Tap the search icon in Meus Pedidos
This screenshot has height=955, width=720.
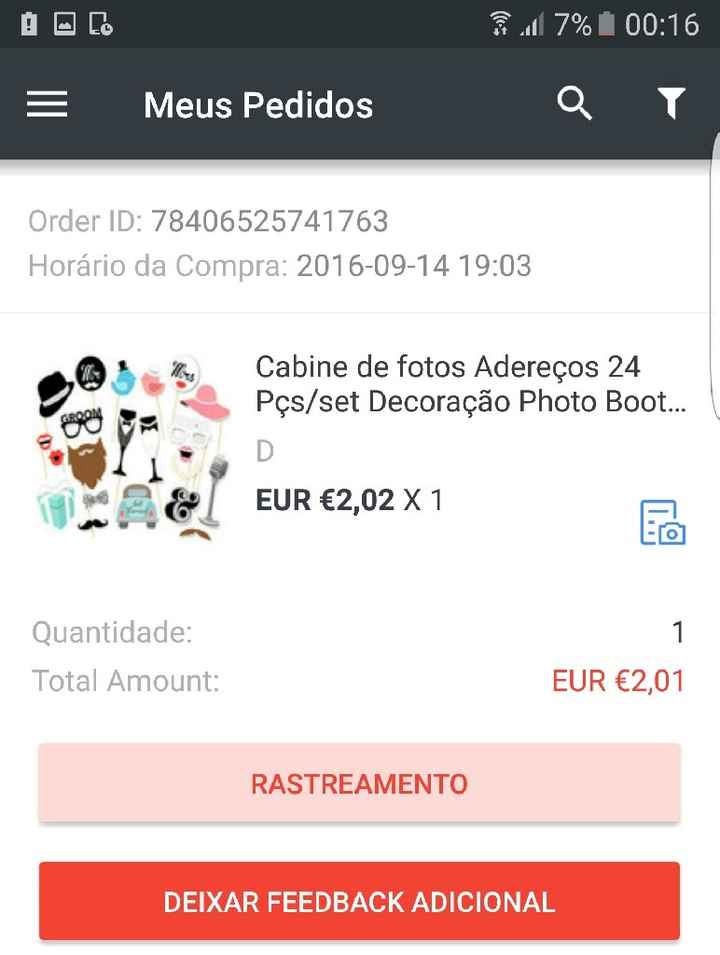click(574, 103)
